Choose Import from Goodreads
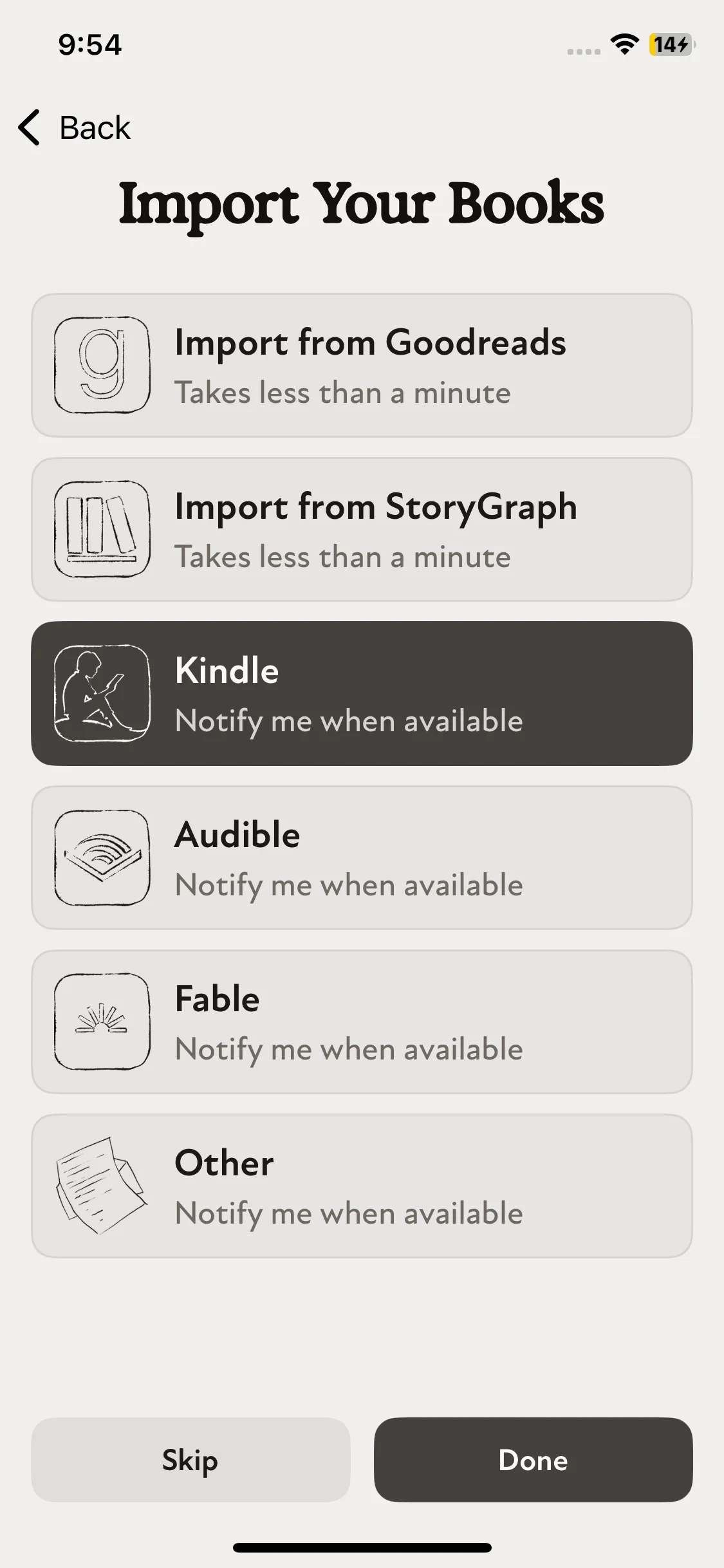Screen dimensions: 724x1568 pos(362,366)
